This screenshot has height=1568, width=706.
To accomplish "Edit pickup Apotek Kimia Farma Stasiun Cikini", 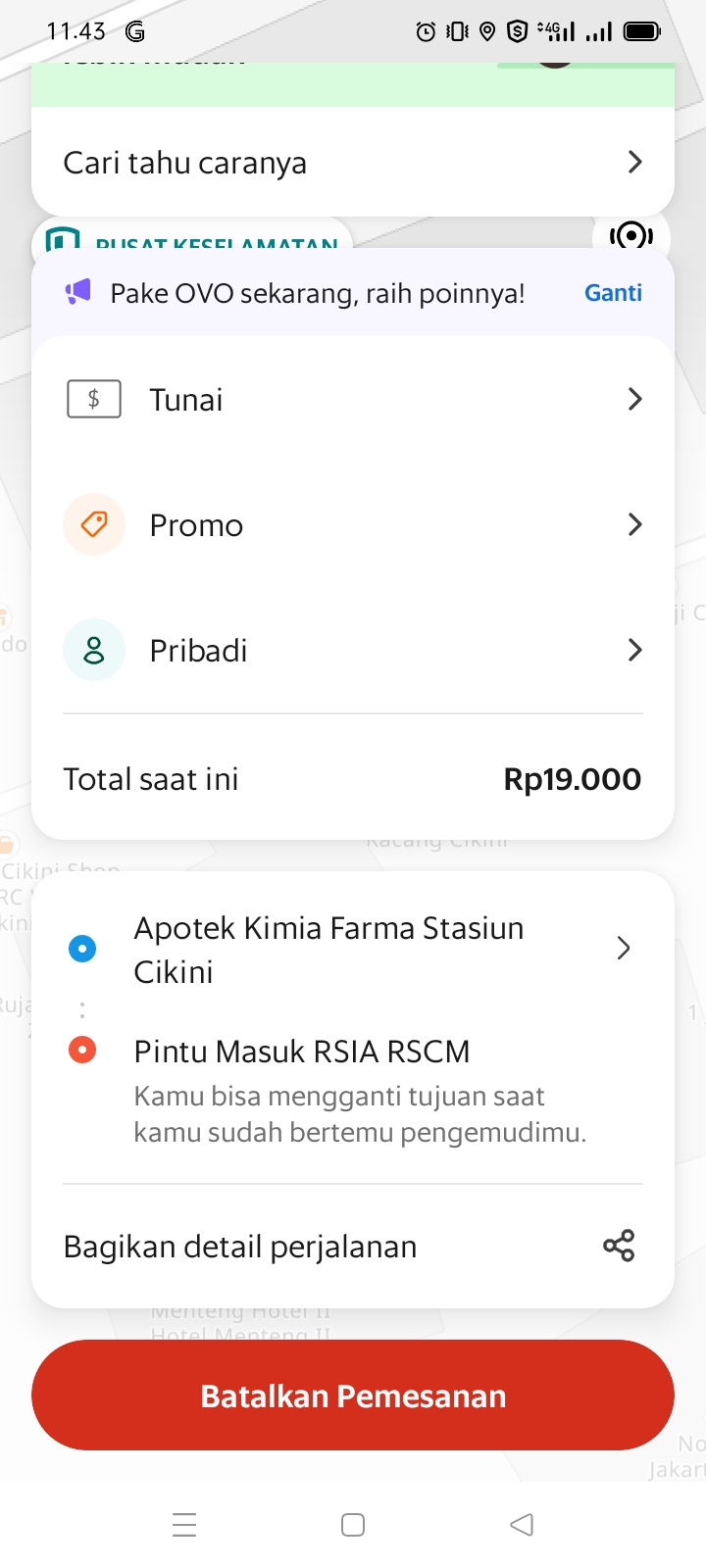I will [353, 949].
